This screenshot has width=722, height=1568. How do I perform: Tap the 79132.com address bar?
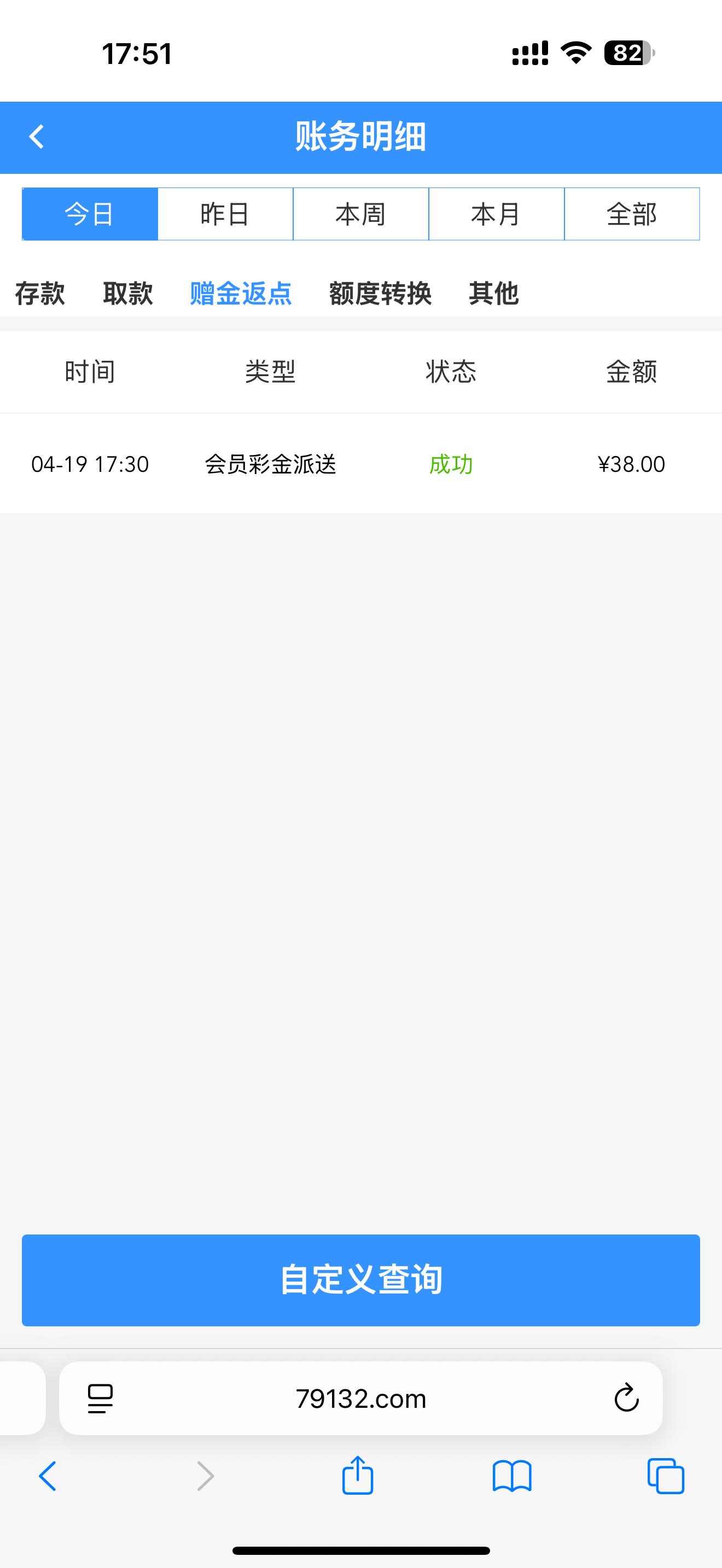click(x=361, y=1398)
